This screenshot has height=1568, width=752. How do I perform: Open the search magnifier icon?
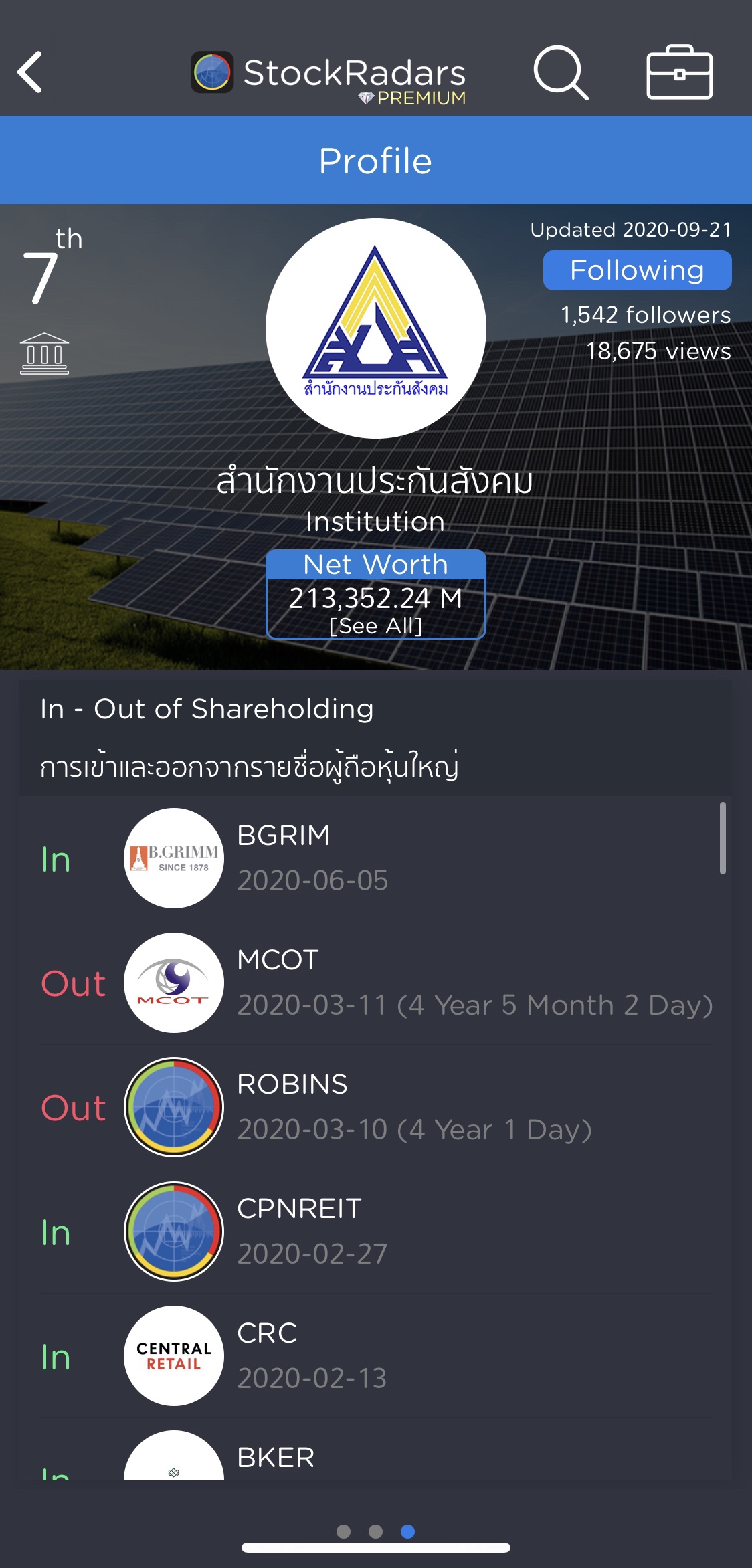pyautogui.click(x=560, y=72)
